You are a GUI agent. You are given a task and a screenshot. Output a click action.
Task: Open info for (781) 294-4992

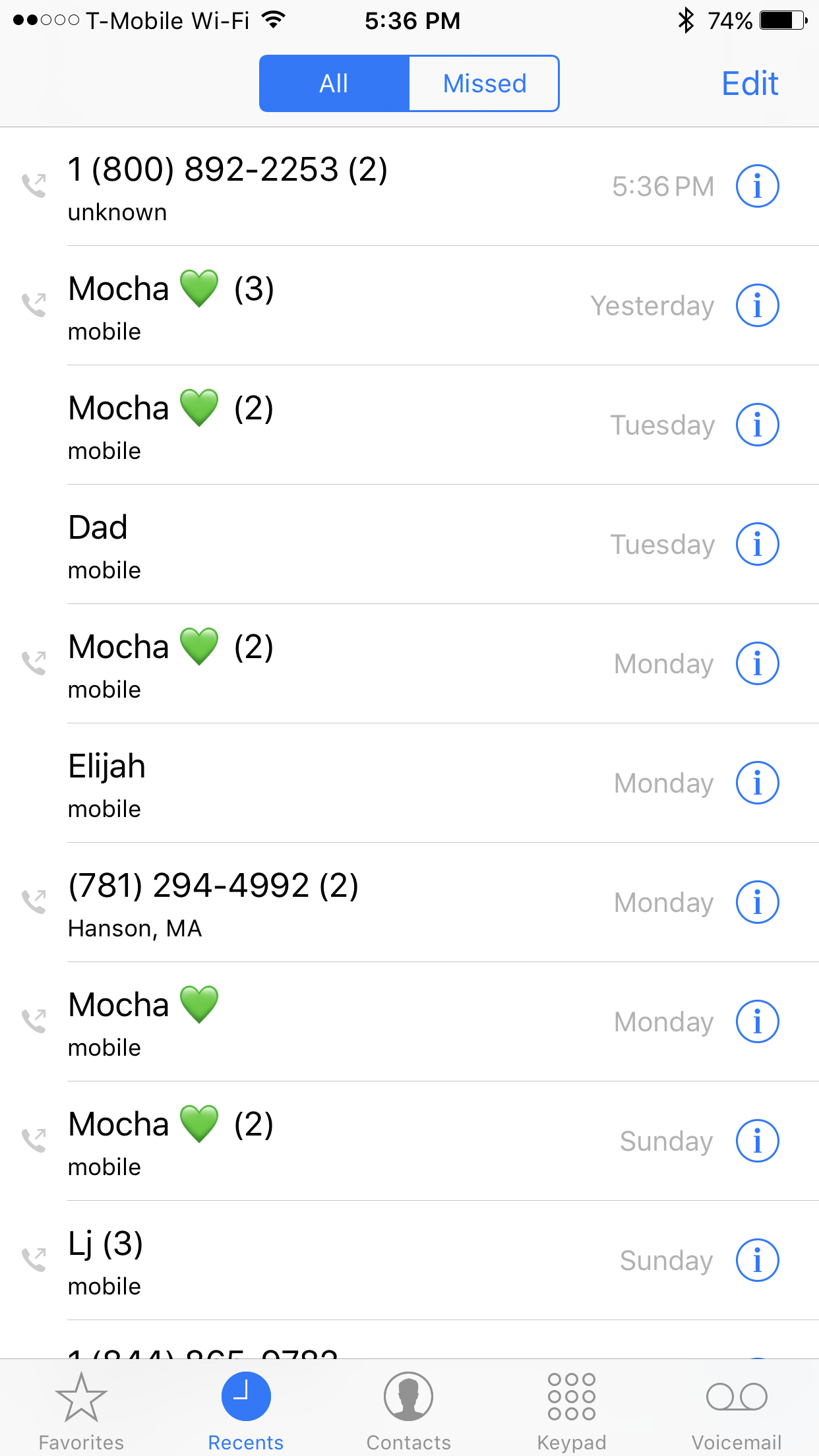coord(757,903)
